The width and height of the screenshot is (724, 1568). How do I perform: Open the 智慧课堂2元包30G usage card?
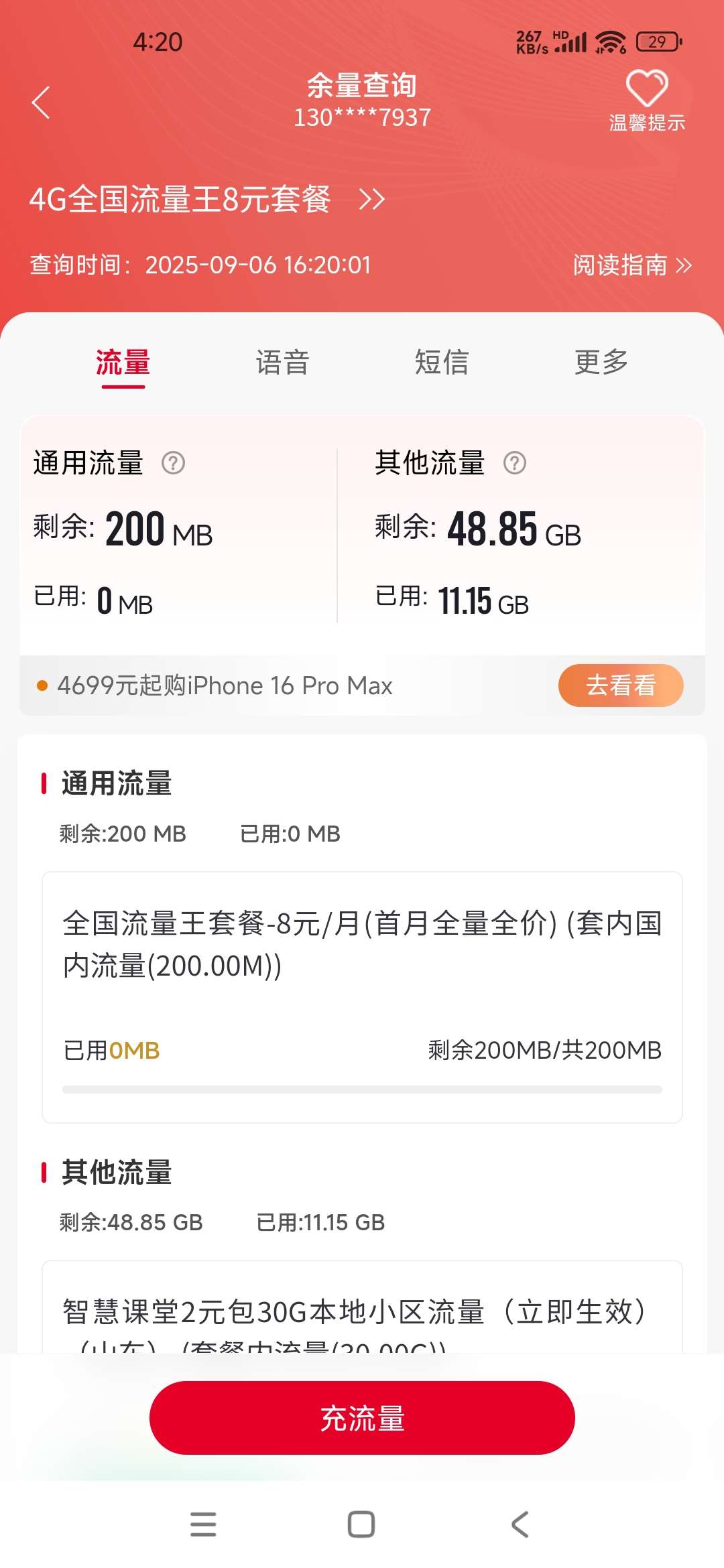(x=362, y=1312)
